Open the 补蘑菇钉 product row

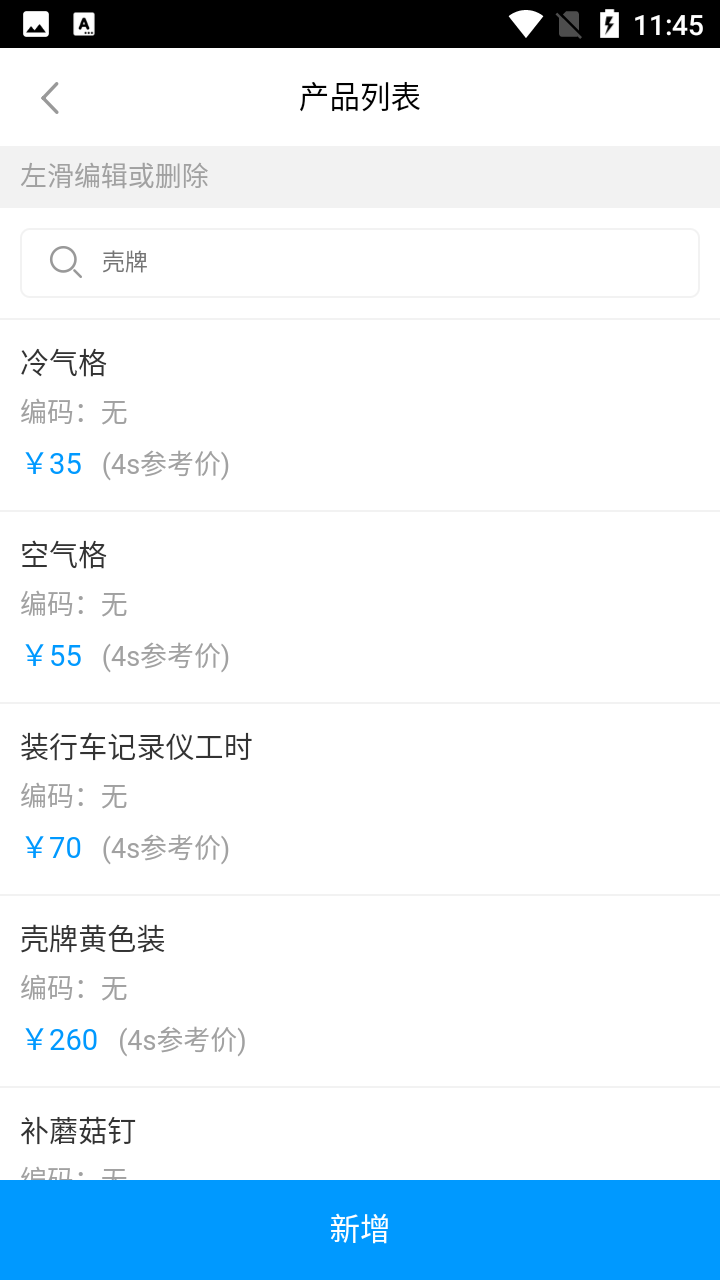click(x=360, y=1134)
